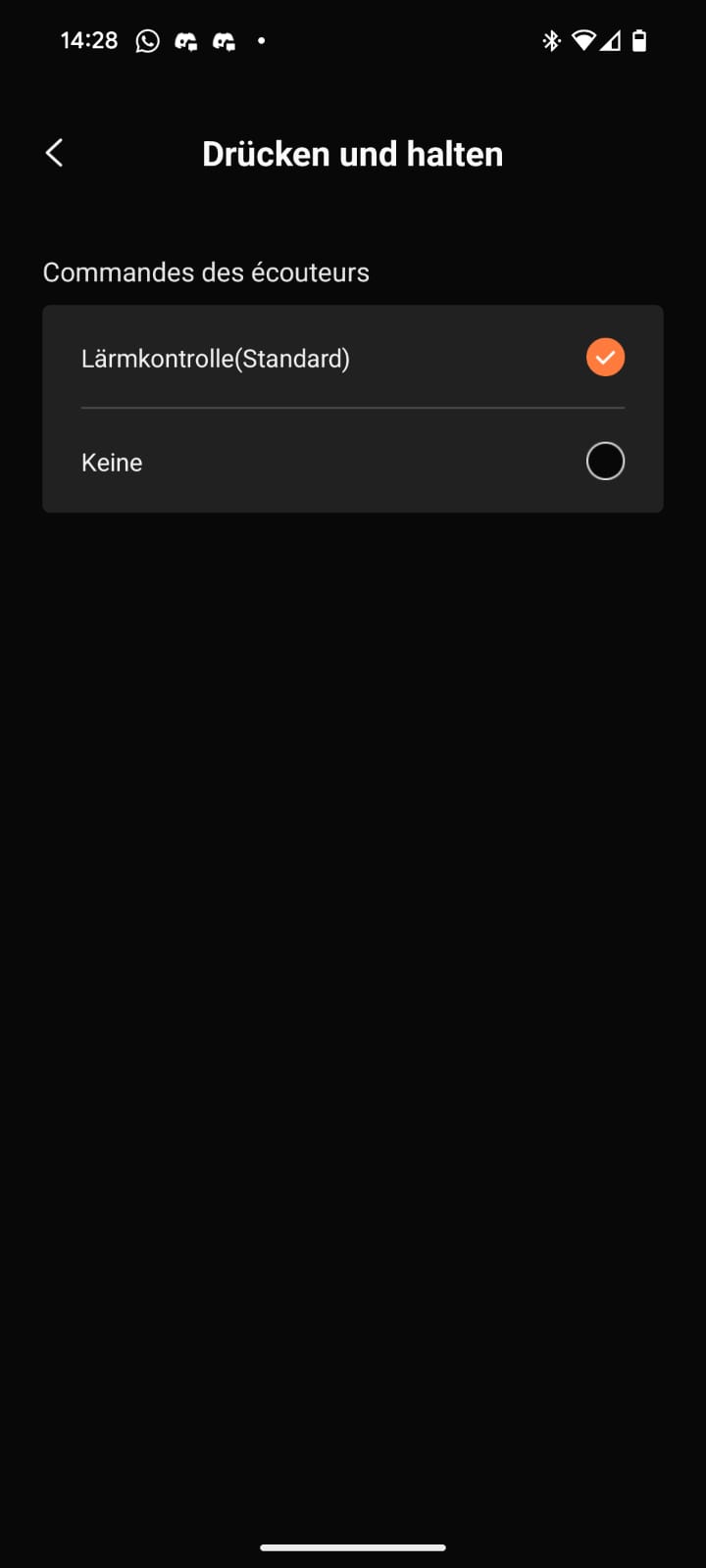Go back from Drücken und halten
706x1568 pixels.
55,153
